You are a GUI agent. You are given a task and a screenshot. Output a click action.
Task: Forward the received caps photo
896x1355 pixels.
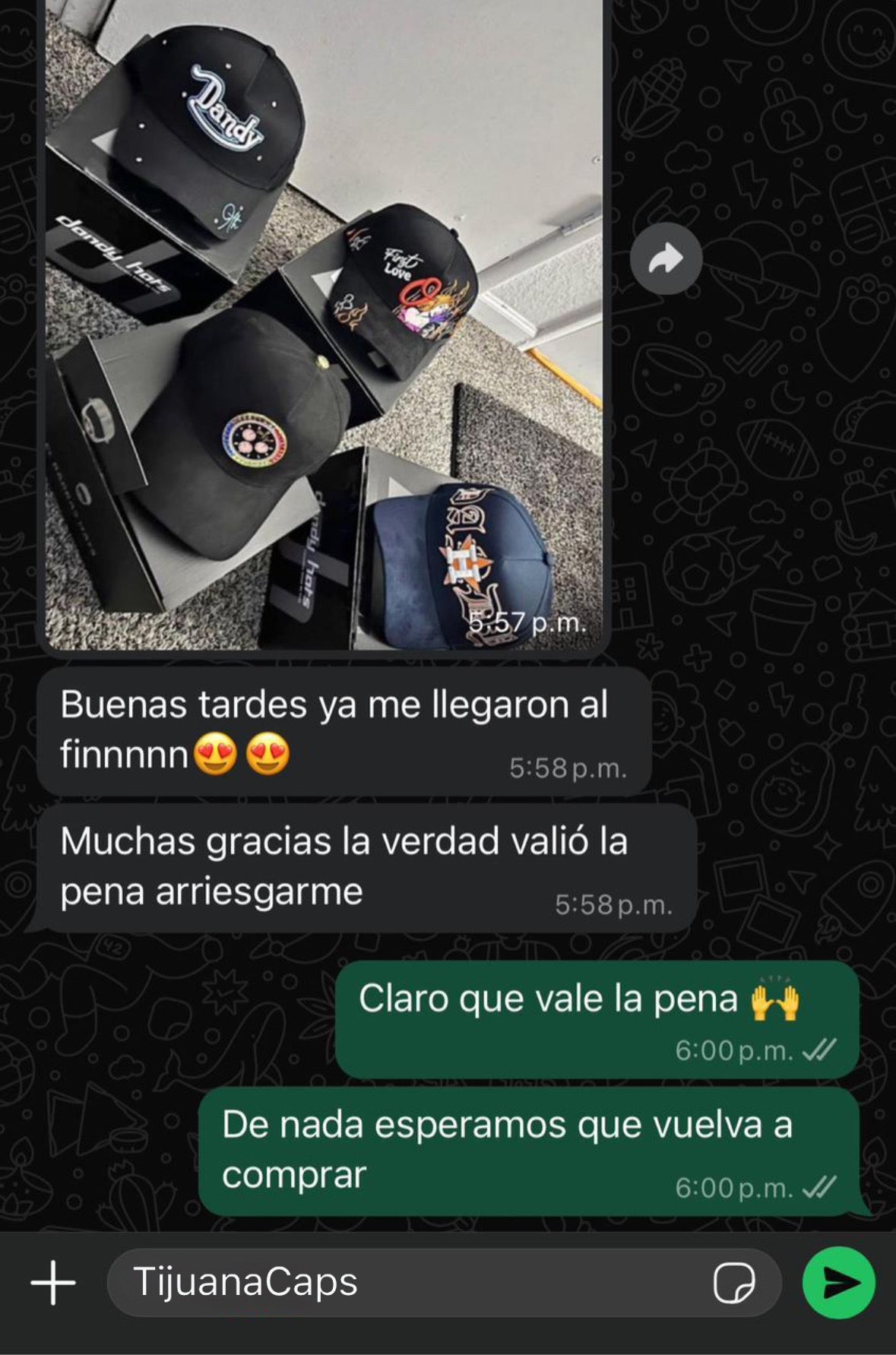666,259
